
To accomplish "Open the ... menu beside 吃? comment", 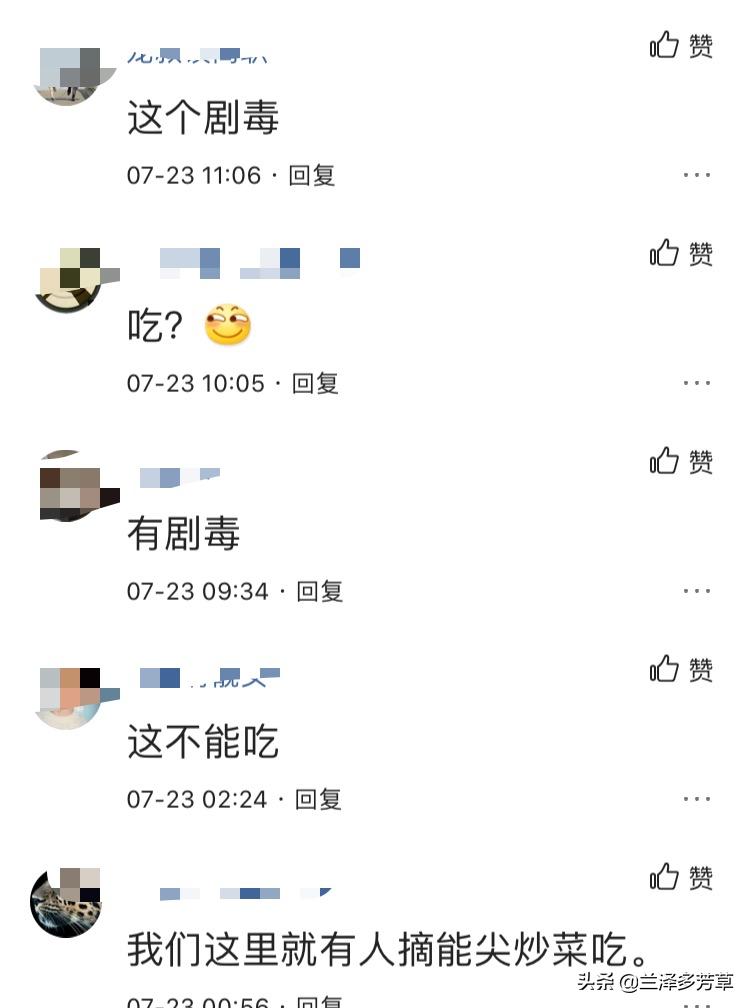I will [694, 381].
